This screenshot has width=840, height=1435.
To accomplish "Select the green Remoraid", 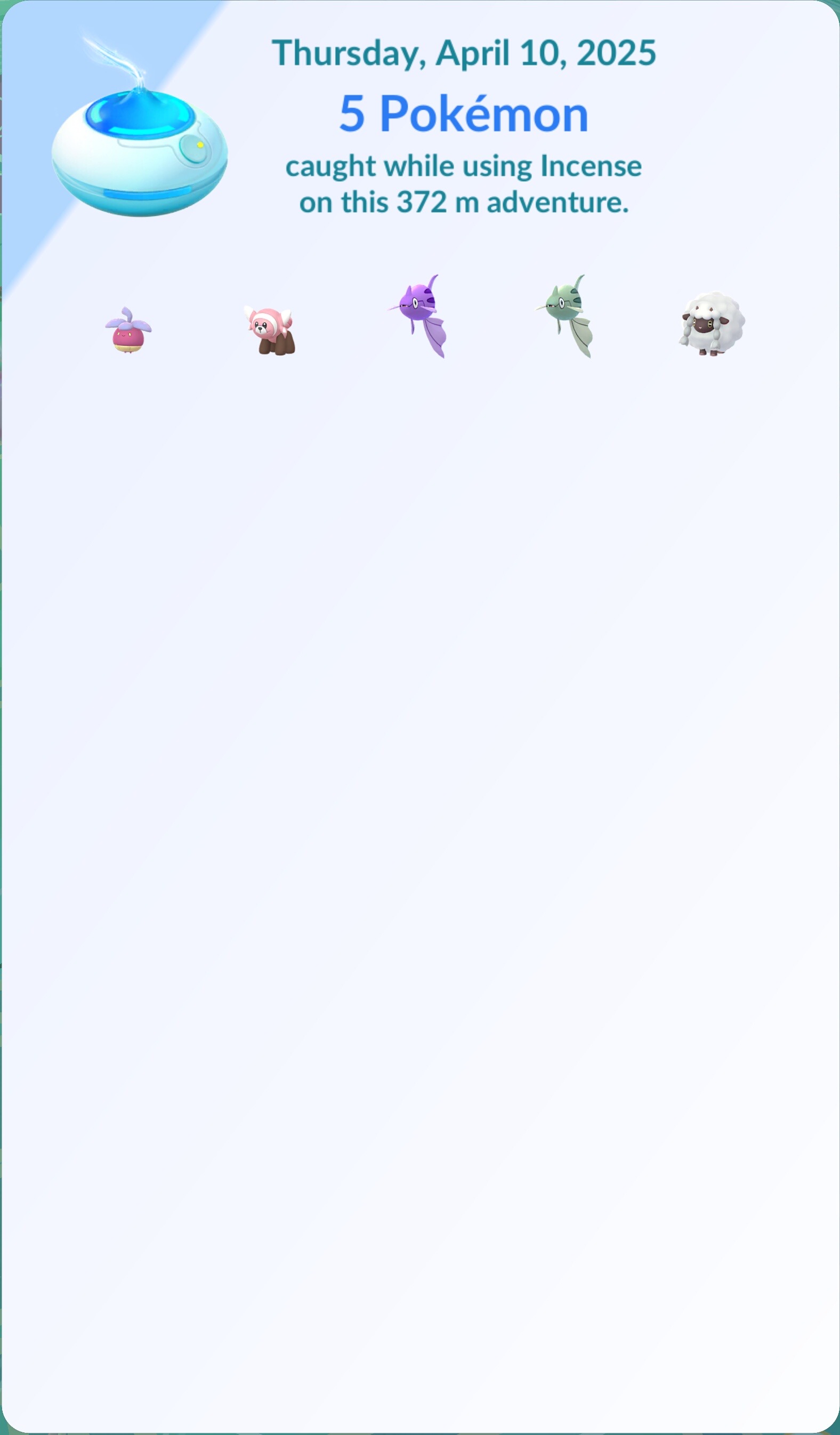I will (x=567, y=316).
